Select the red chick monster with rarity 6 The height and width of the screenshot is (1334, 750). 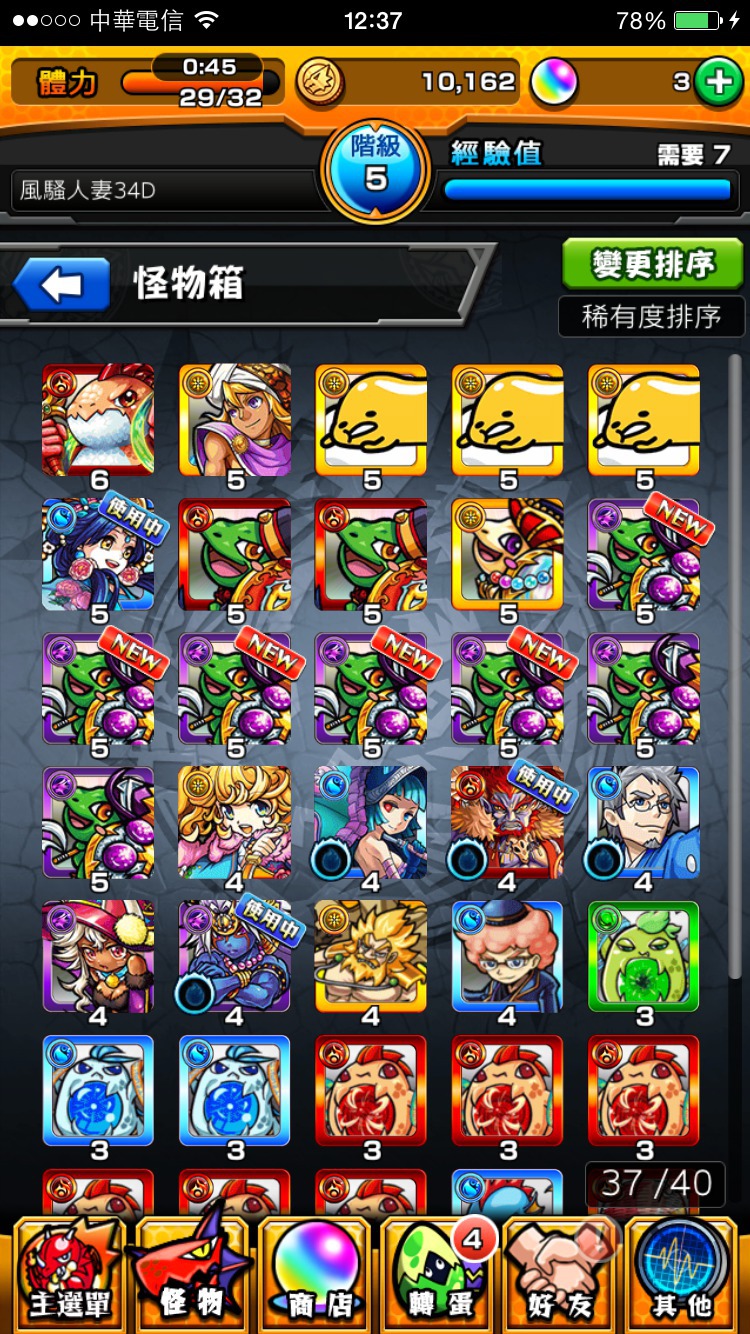point(99,420)
